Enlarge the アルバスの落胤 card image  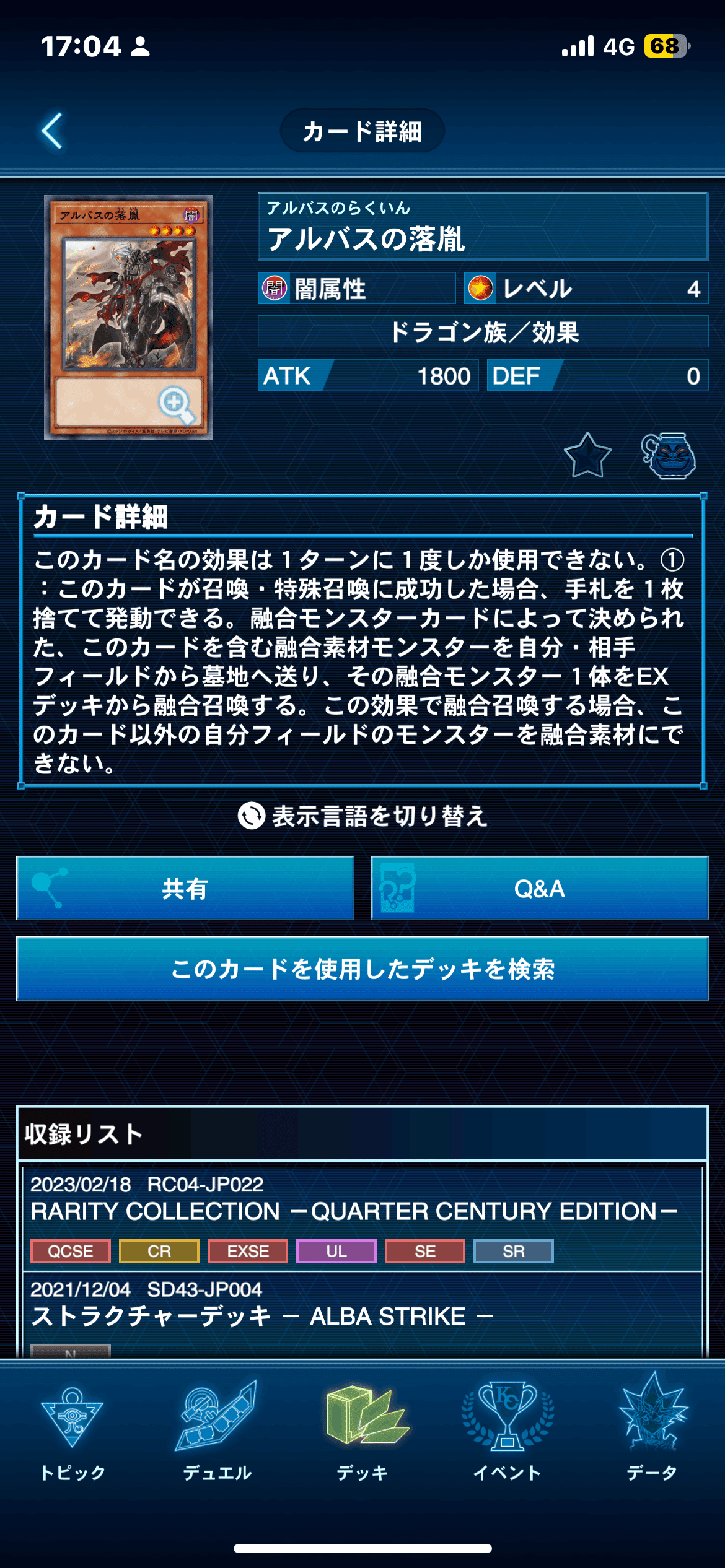129,318
